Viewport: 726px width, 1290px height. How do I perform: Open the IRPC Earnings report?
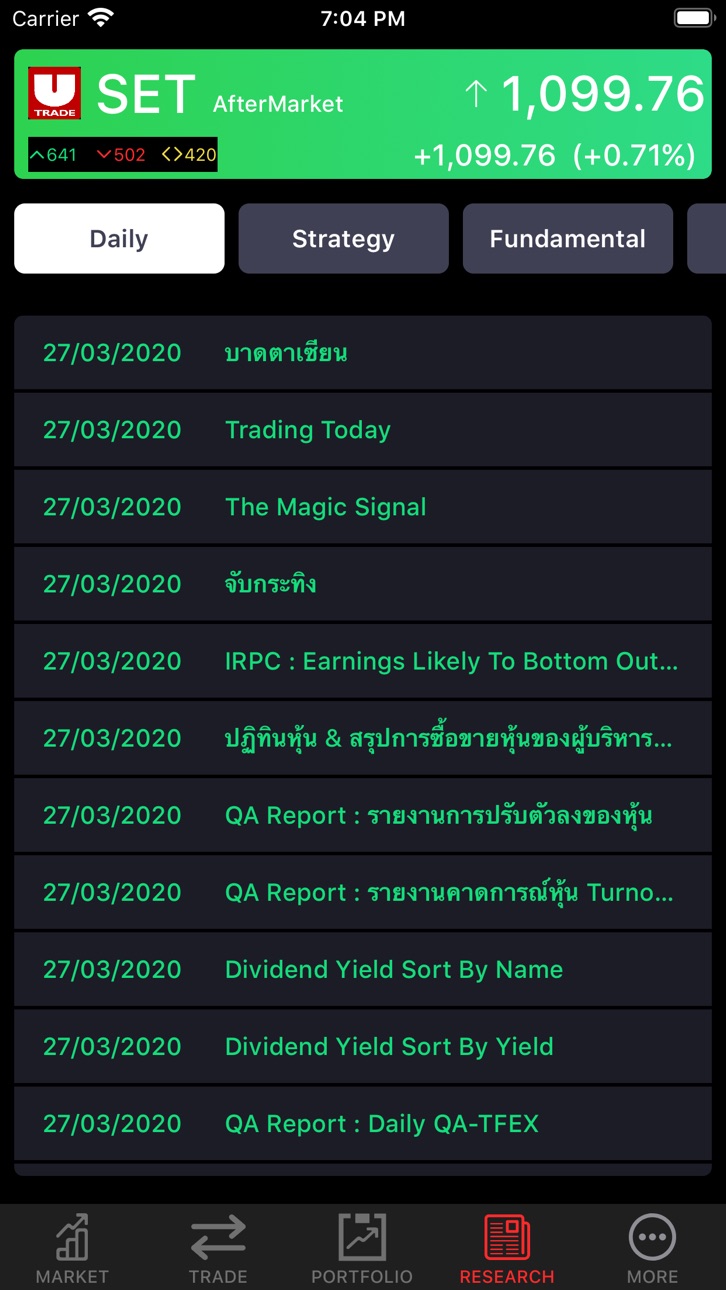pyautogui.click(x=363, y=661)
